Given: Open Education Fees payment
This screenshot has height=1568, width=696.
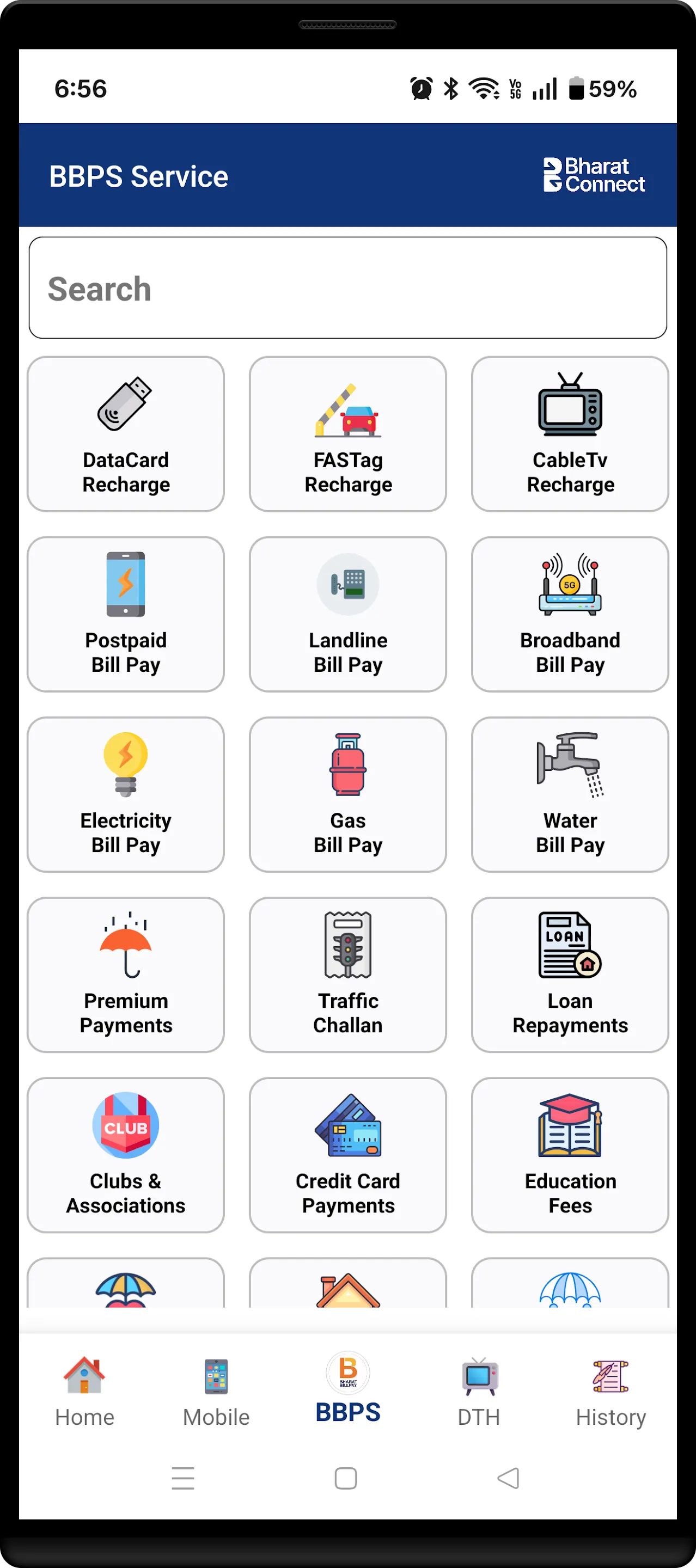Looking at the screenshot, I should coord(570,1155).
